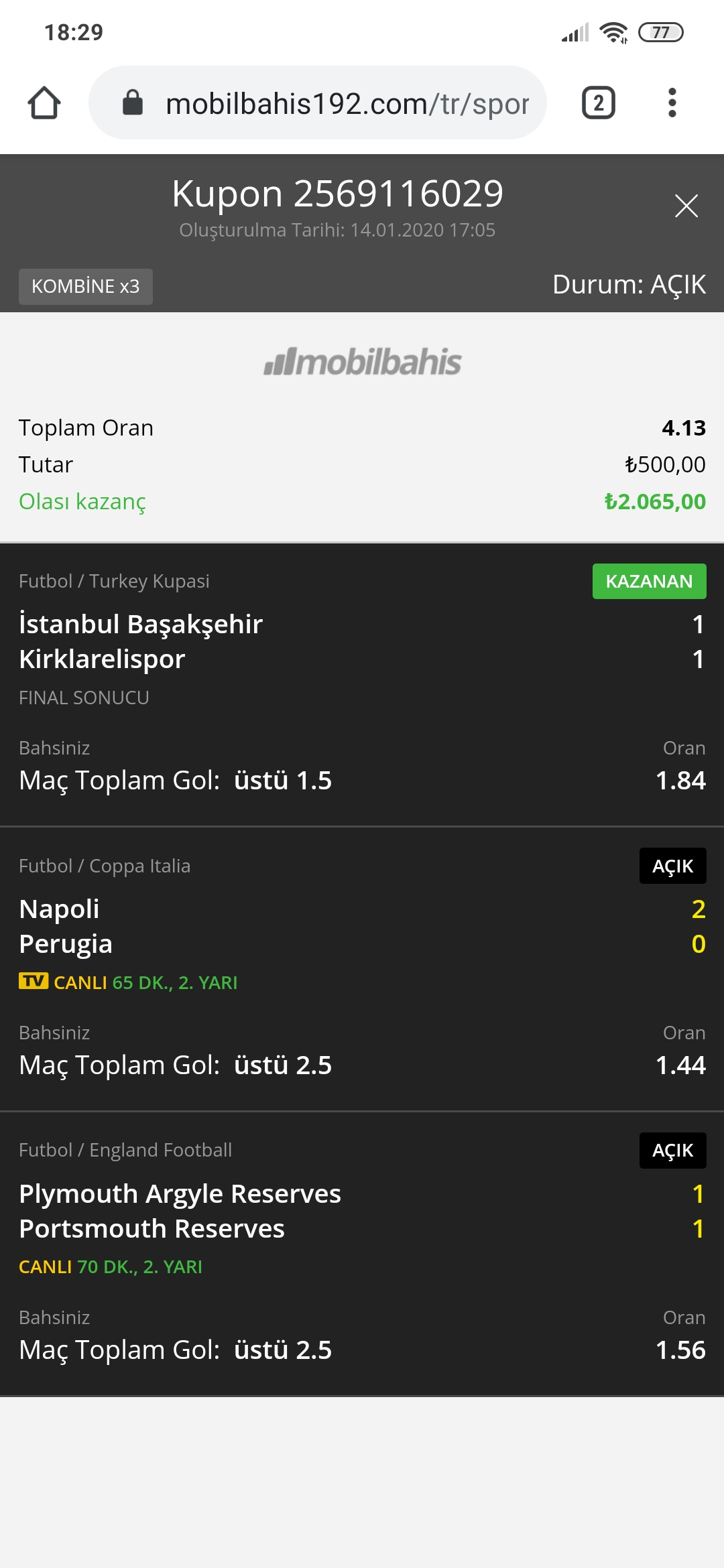
Task: Open the browser tab switcher
Action: 598,103
